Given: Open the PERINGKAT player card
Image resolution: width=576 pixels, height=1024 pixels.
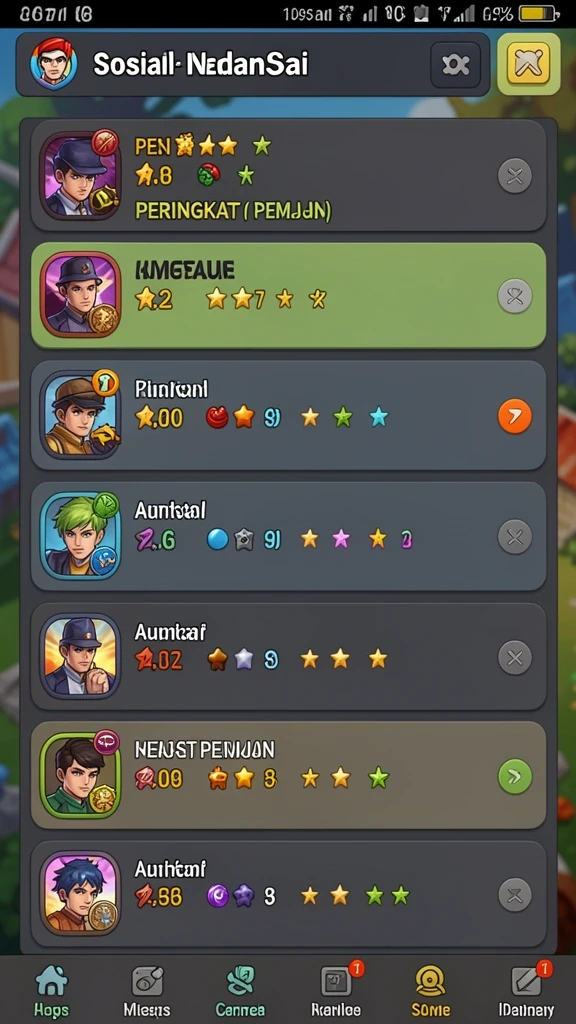Looking at the screenshot, I should (288, 175).
